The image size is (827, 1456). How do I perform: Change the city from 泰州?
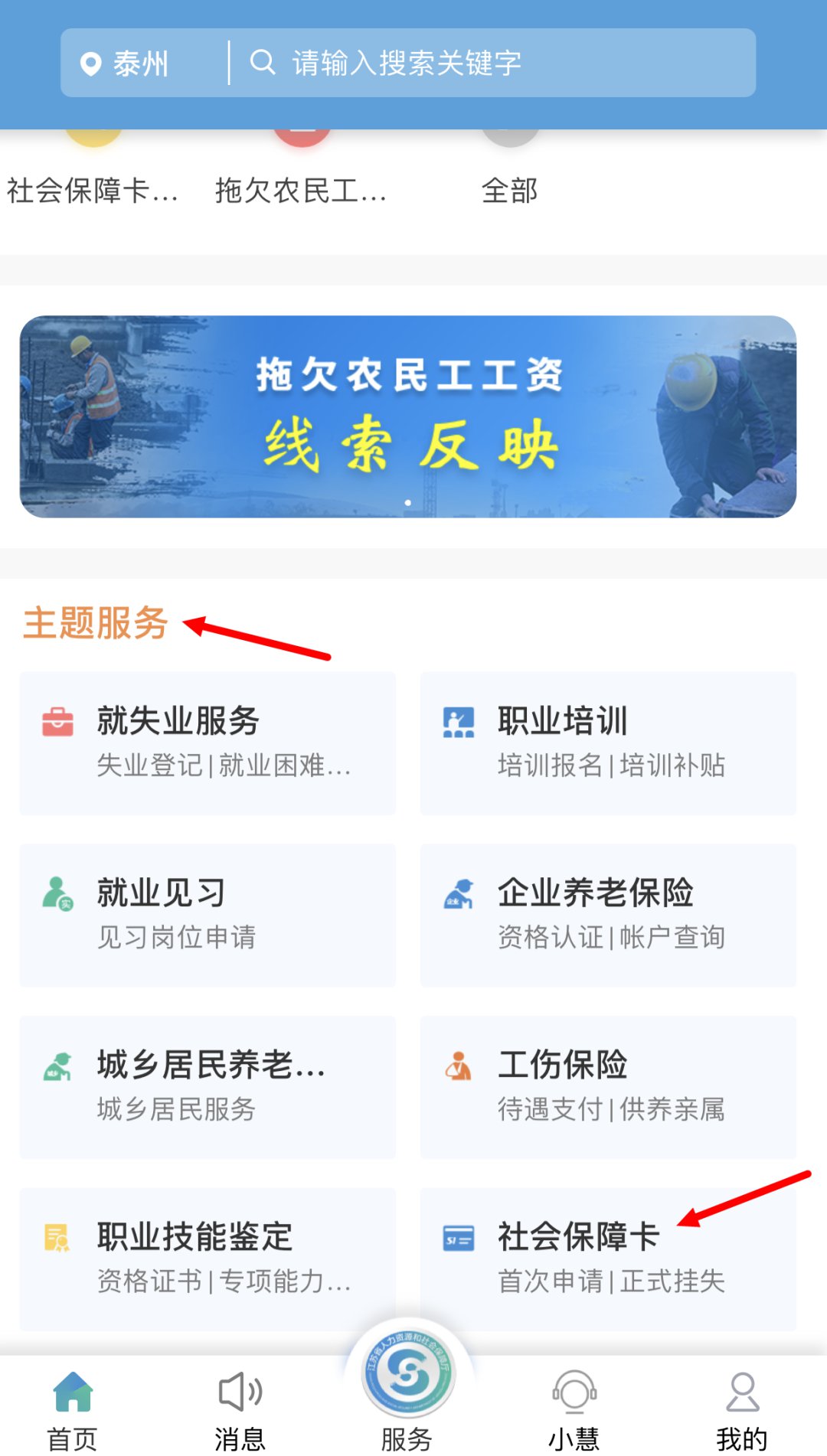pyautogui.click(x=126, y=64)
